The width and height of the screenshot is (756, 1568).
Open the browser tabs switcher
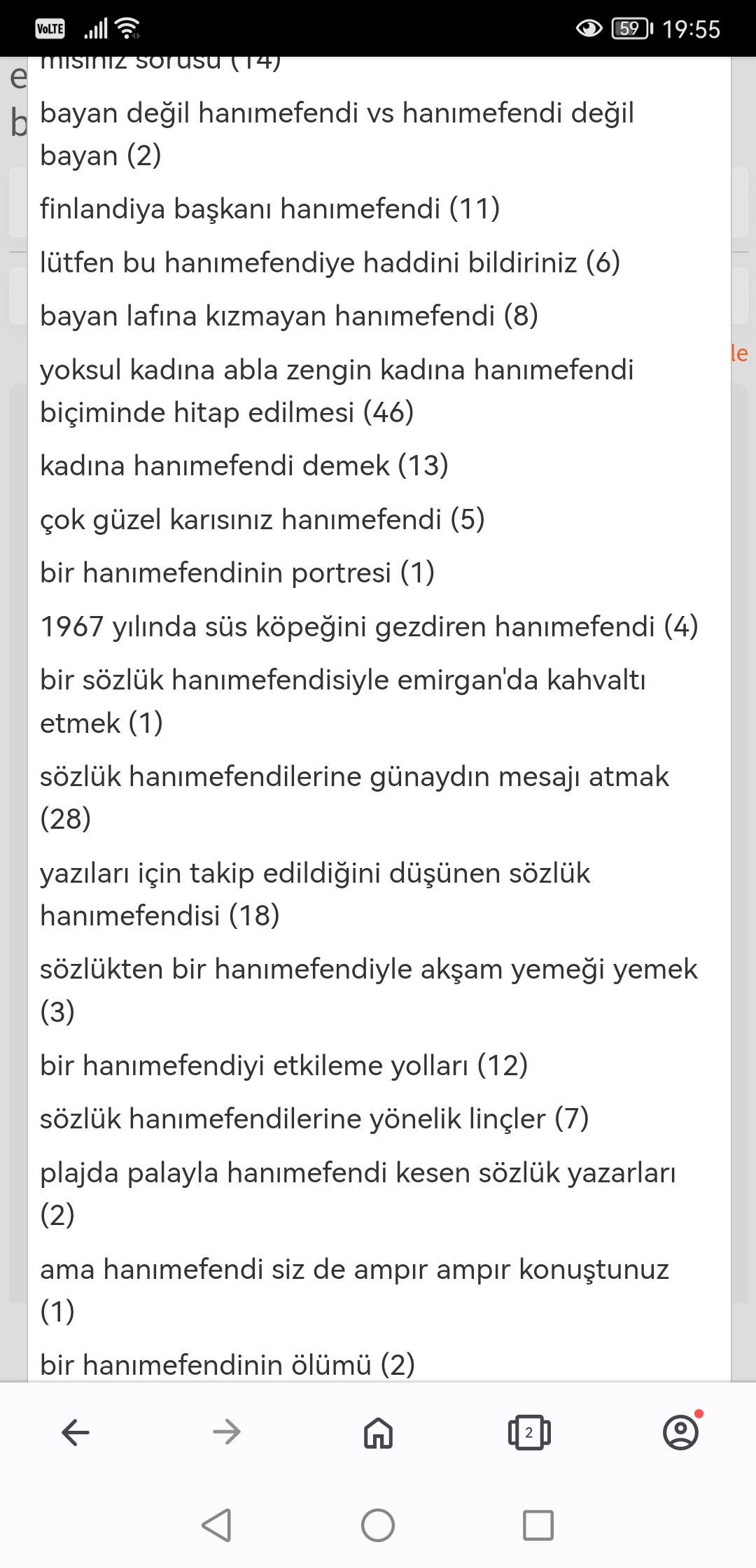pos(529,1432)
